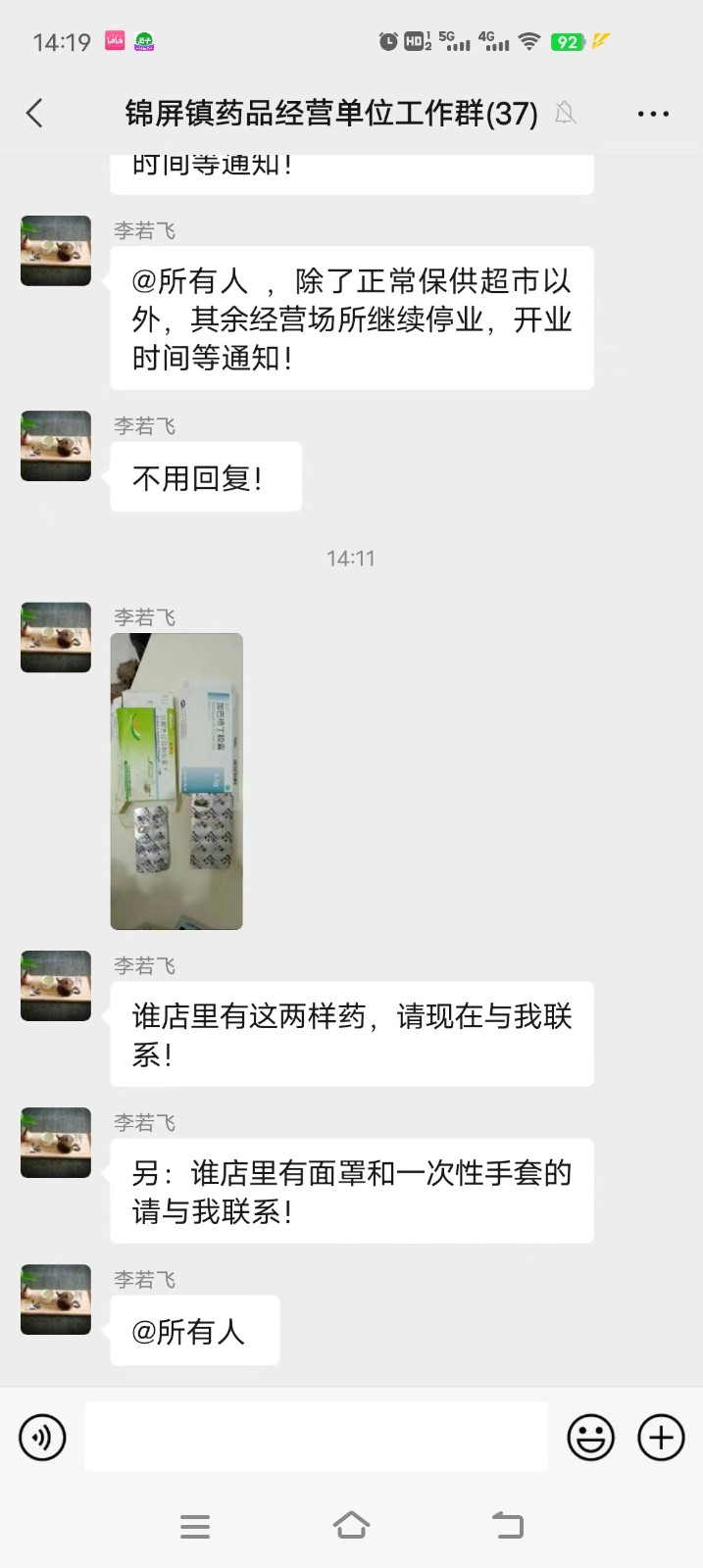The height and width of the screenshot is (1568, 703).
Task: Switch to voice message input
Action: 42,1438
